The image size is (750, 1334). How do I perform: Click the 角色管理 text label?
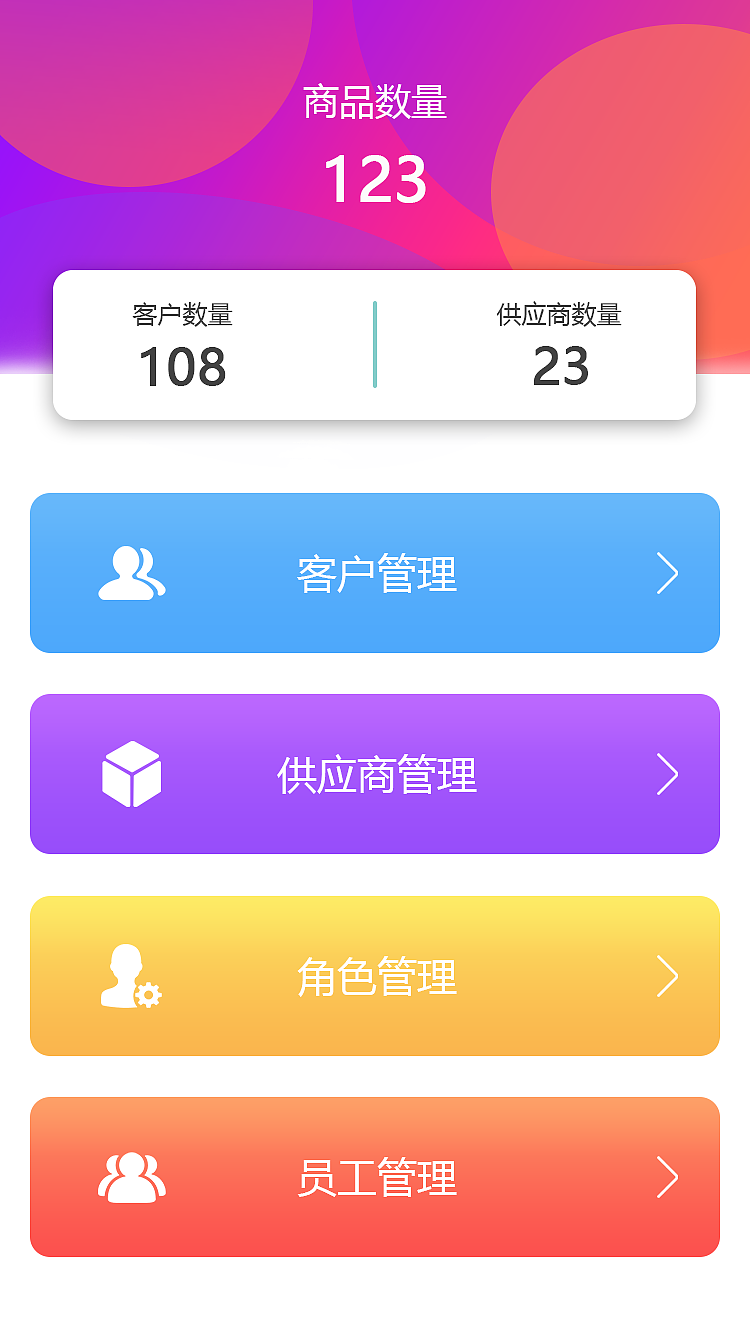tap(375, 976)
